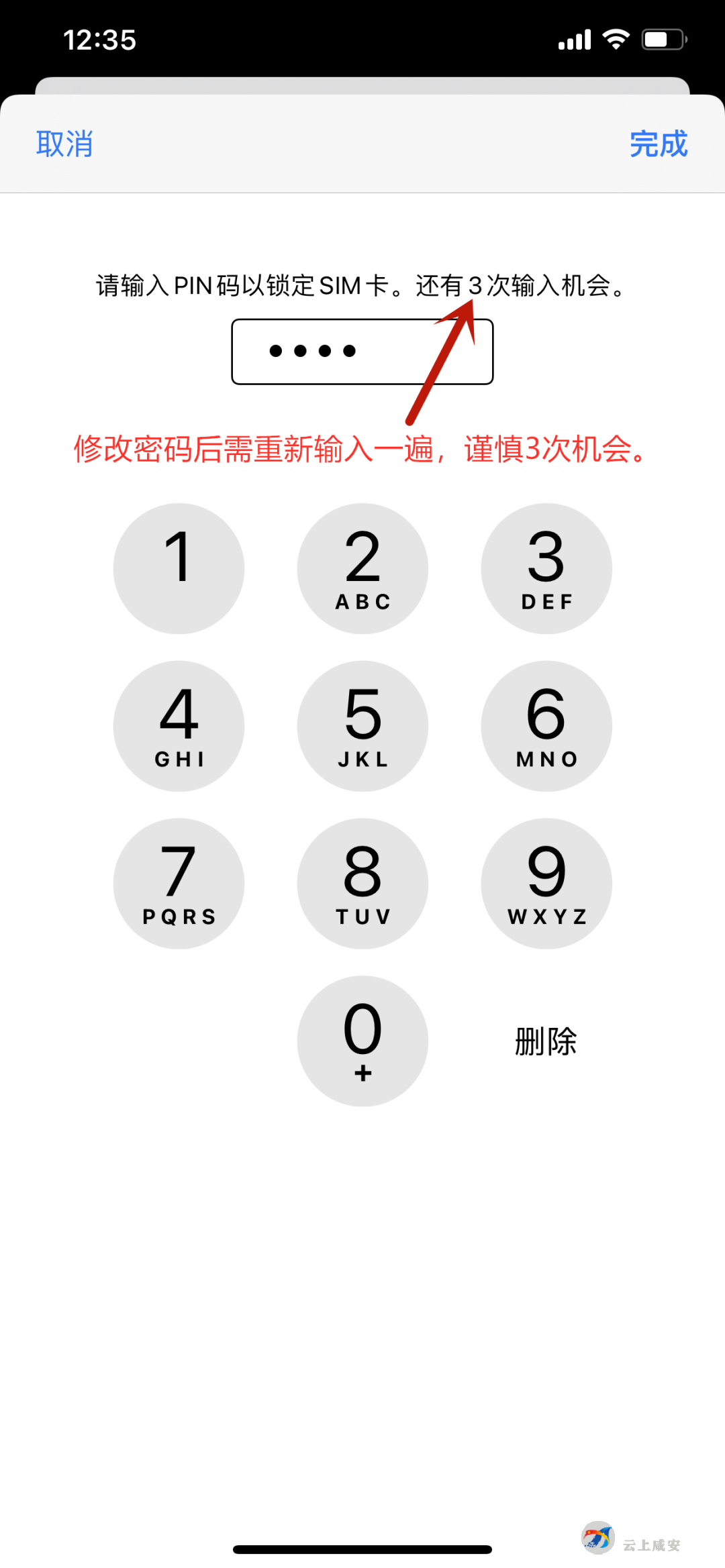Enter digit 1 on the keypad
Screen dimensions: 725x1568
pos(179,568)
